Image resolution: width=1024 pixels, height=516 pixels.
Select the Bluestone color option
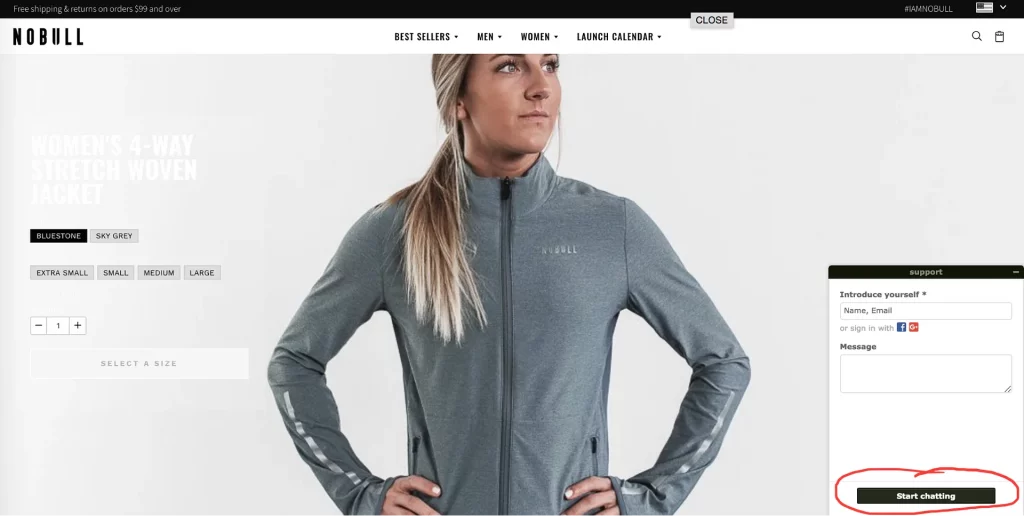tap(58, 236)
